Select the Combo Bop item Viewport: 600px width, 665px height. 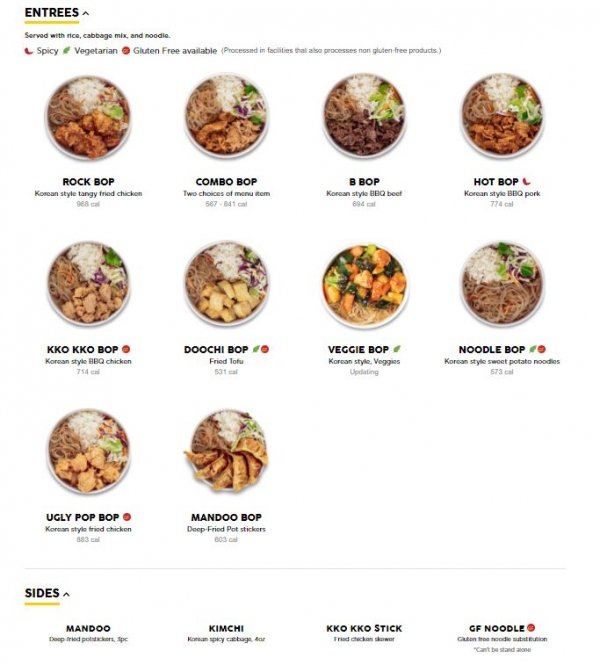226,118
